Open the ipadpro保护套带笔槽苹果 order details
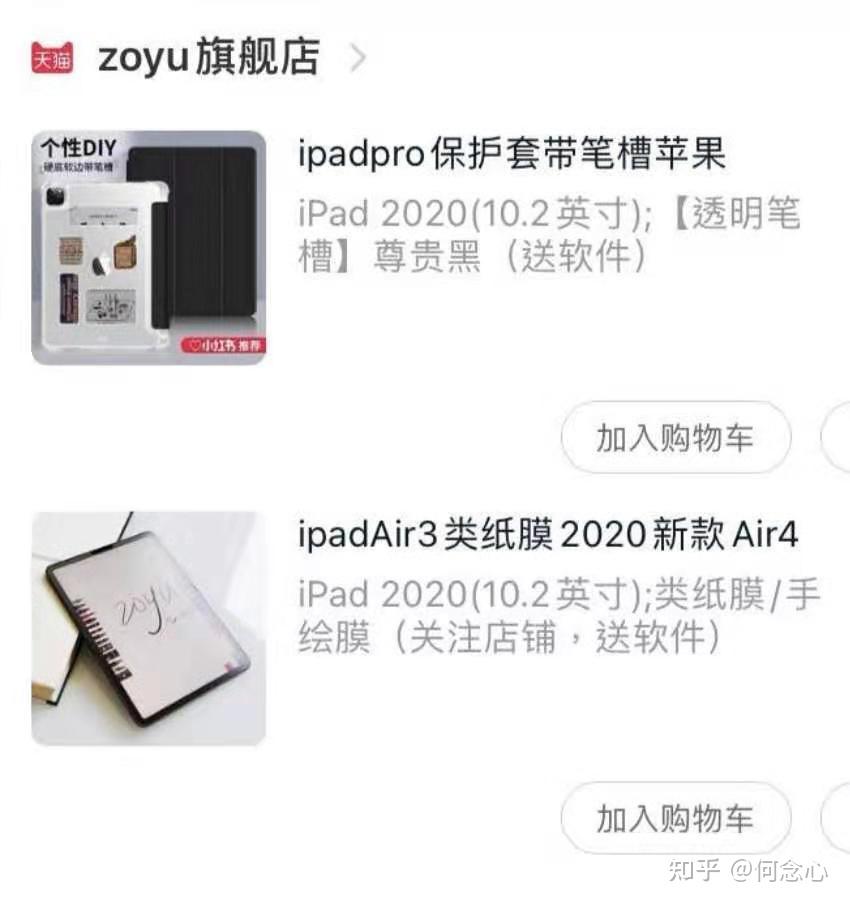 click(511, 155)
